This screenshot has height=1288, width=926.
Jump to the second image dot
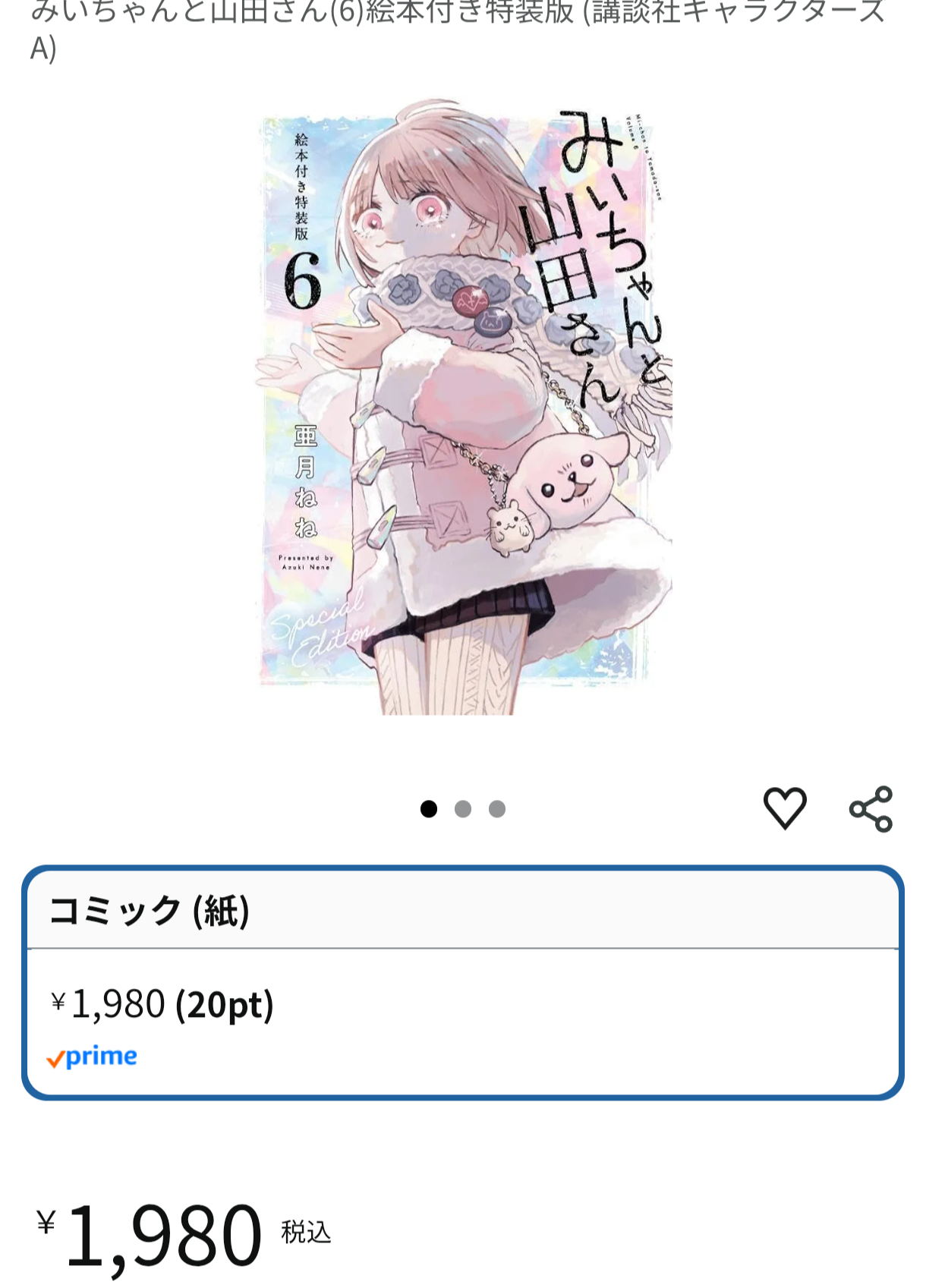(463, 809)
